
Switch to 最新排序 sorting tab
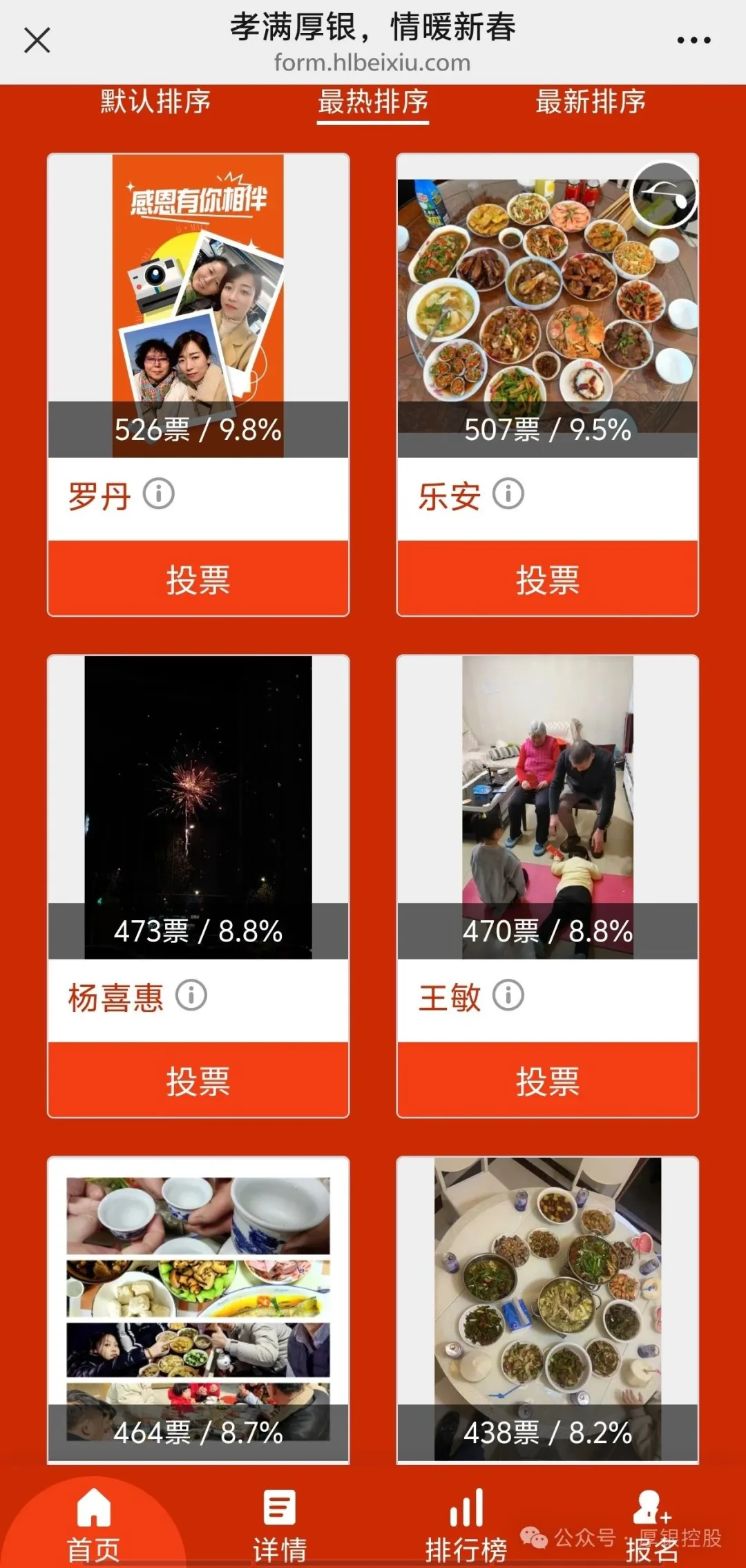[591, 102]
